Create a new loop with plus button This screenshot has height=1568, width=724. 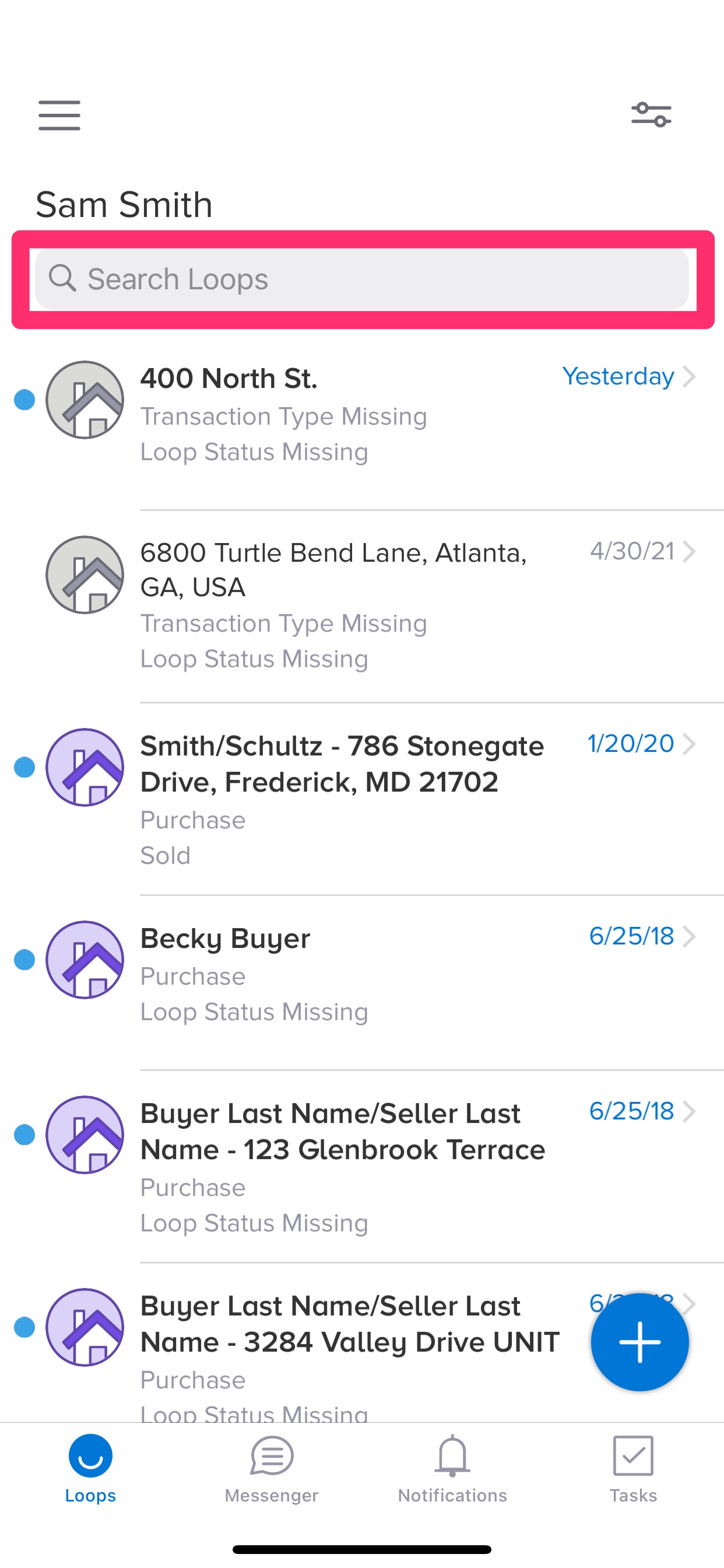[639, 1342]
